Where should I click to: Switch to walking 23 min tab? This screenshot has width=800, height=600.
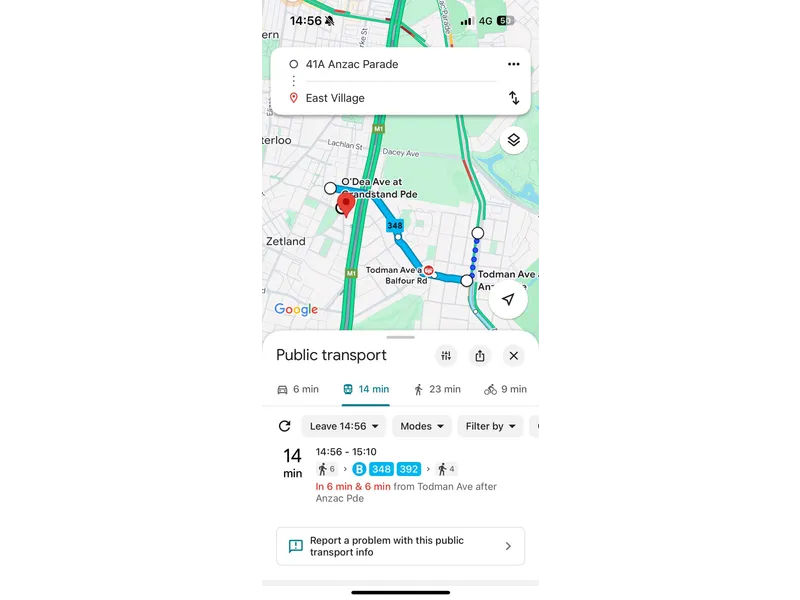pos(437,389)
